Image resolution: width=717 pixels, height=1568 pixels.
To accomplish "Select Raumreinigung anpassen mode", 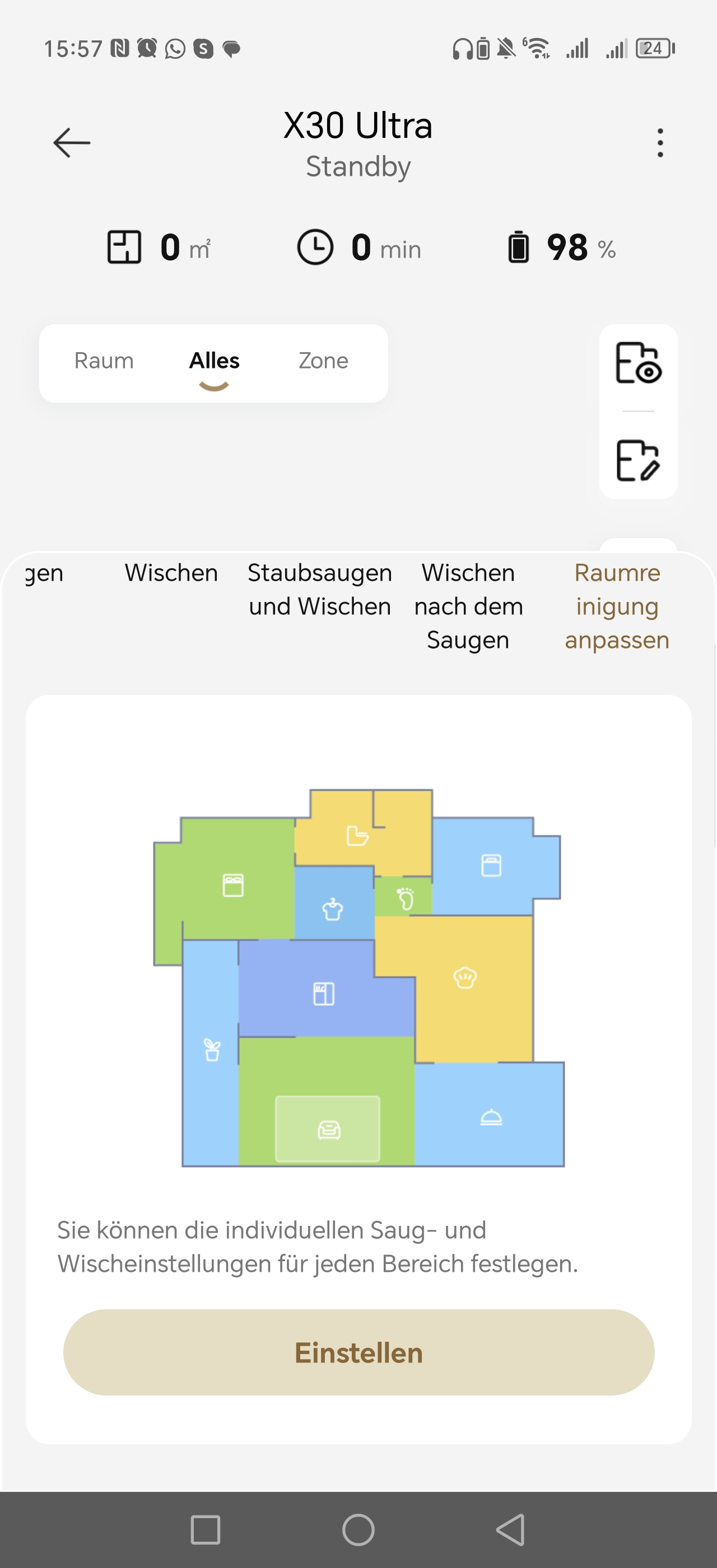I will tap(617, 606).
